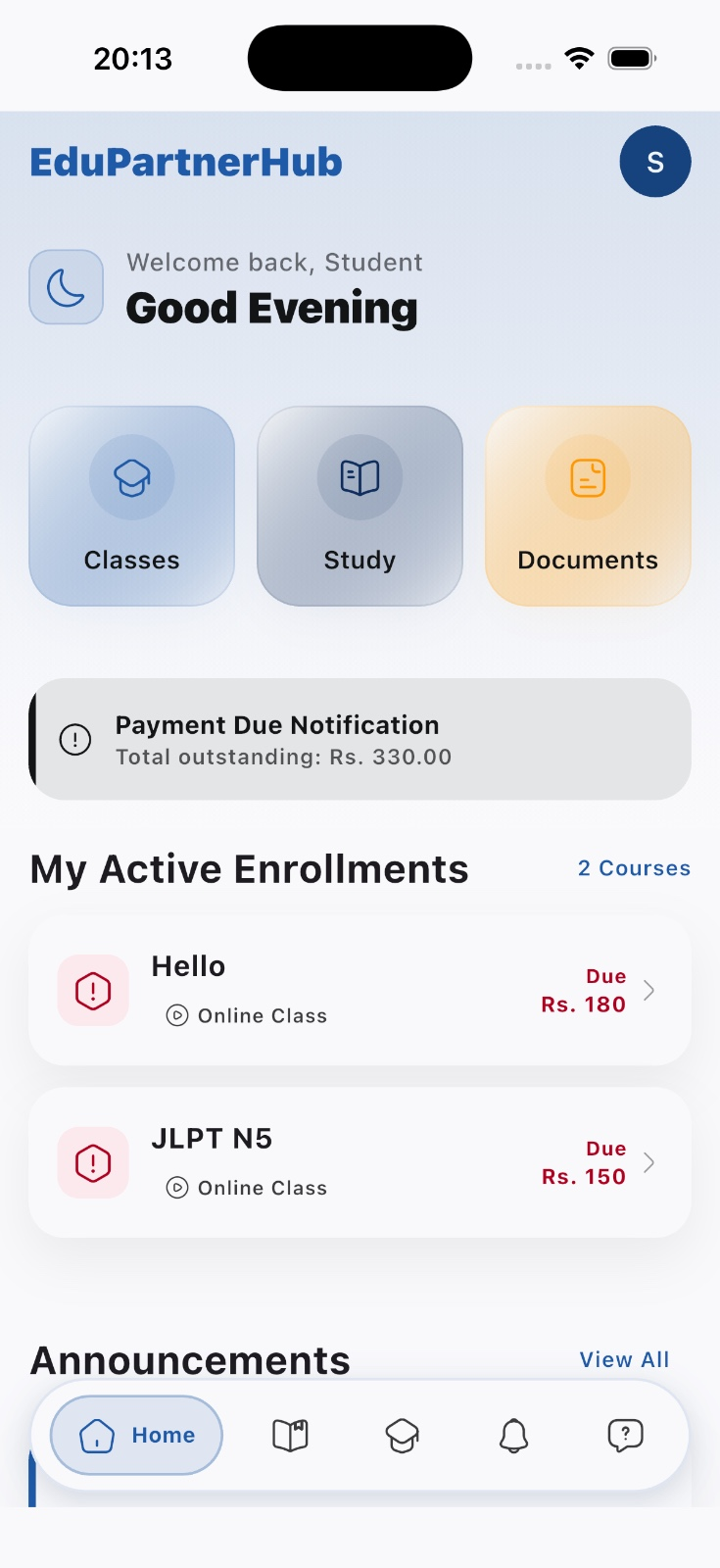Click the warning badge on the Hello course
This screenshot has width=720, height=1568.
92,990
